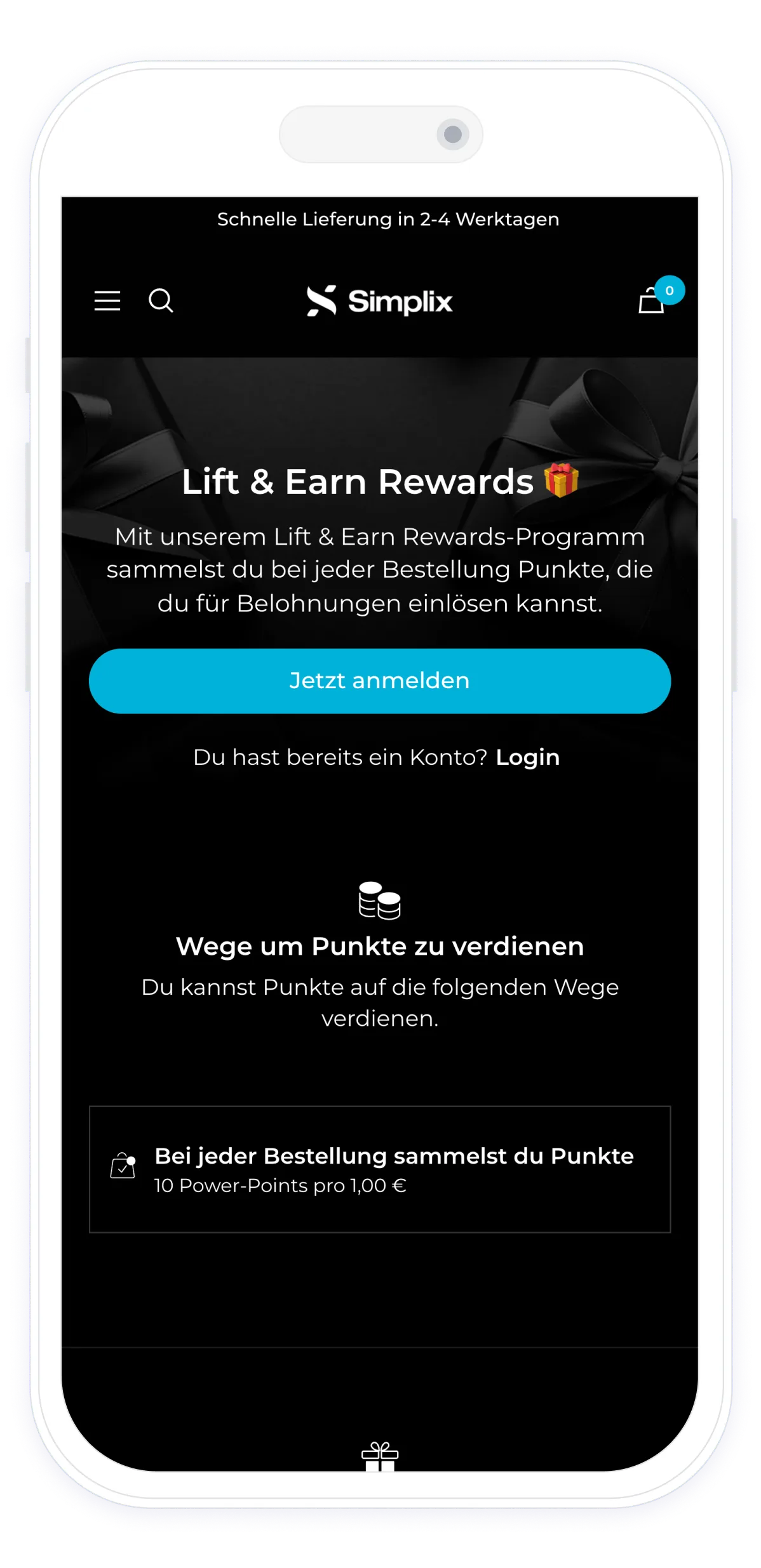The height and width of the screenshot is (1568, 761).
Task: Tap the Jetzt anmelden button
Action: pyautogui.click(x=380, y=681)
